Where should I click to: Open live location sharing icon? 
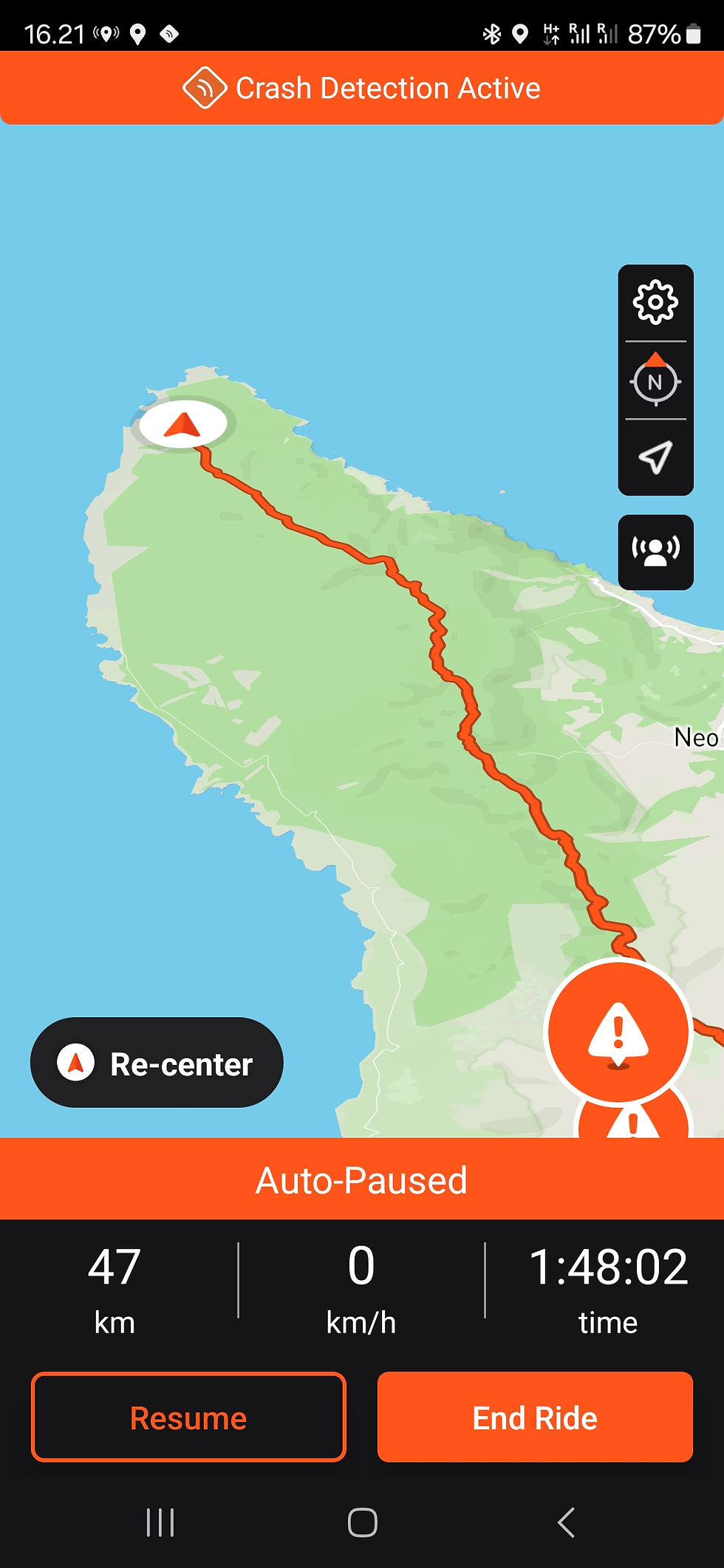[x=655, y=552]
